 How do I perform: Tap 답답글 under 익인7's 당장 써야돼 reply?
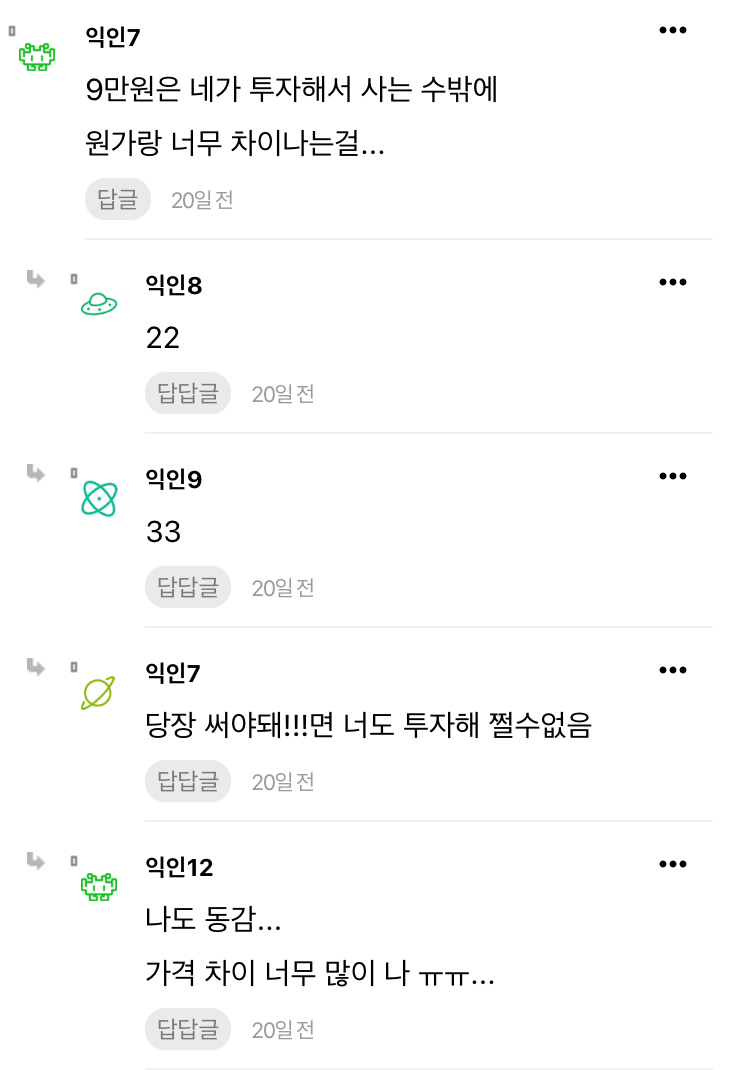coord(187,781)
